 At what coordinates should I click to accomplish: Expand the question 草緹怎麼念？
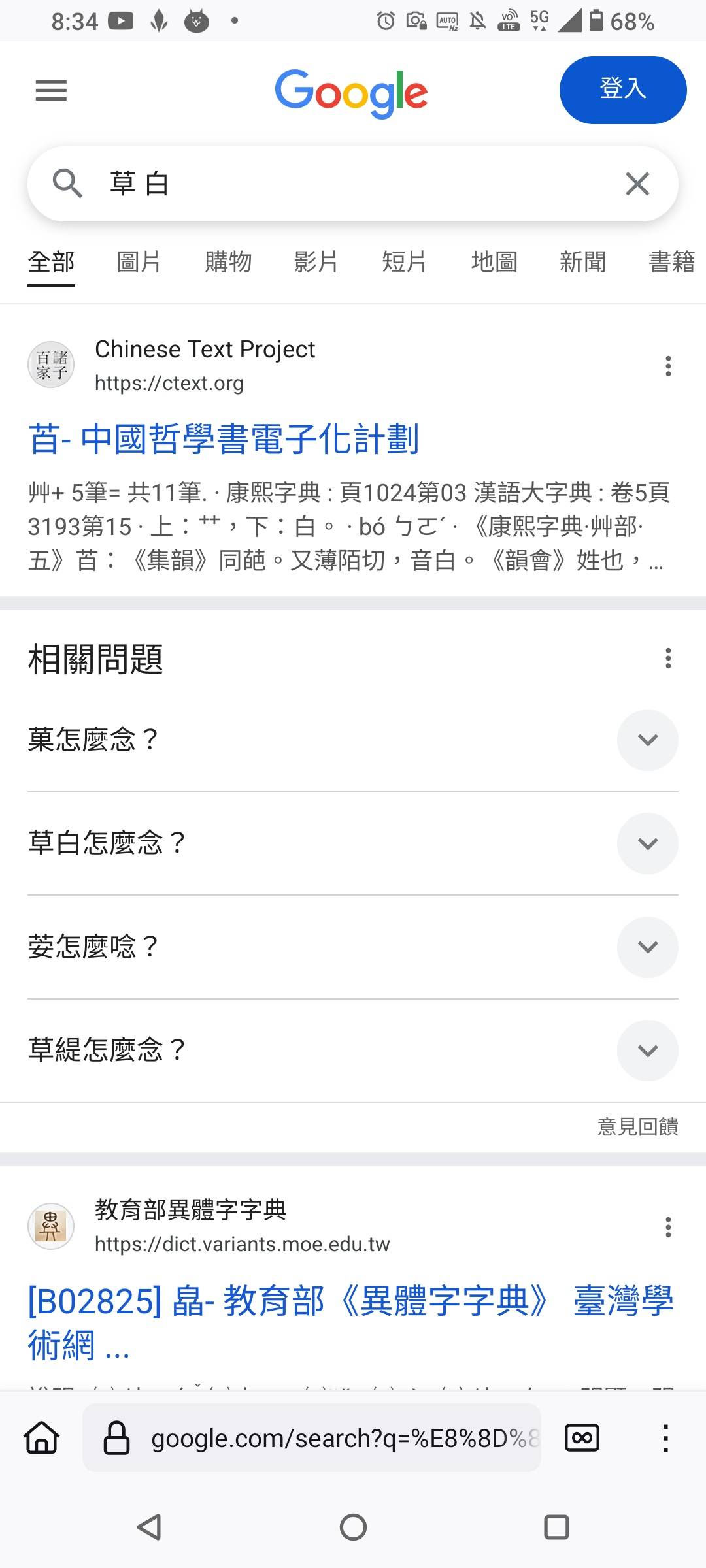tap(353, 1051)
